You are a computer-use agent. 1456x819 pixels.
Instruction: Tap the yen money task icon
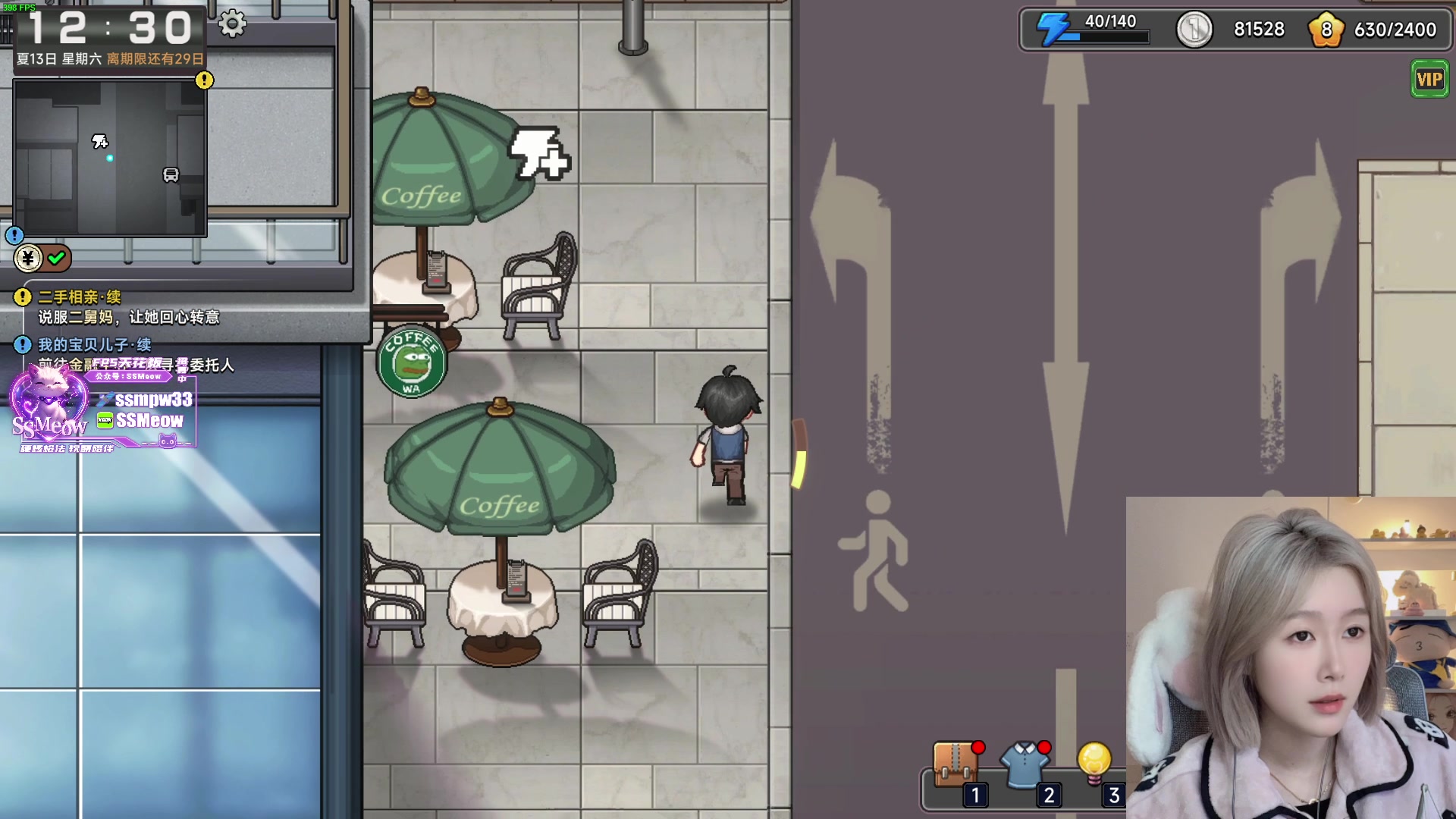[x=29, y=259]
